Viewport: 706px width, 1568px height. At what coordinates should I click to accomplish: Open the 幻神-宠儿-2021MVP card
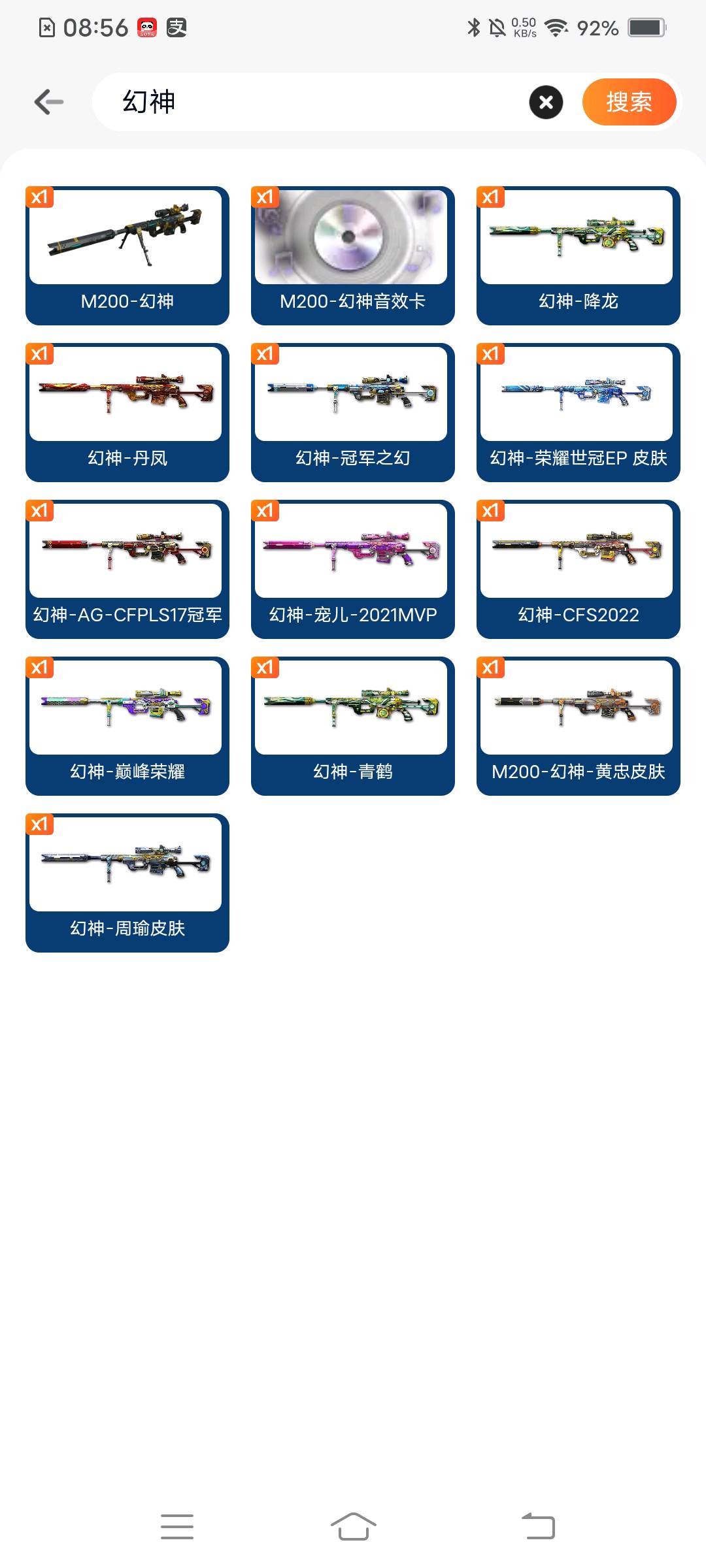pyautogui.click(x=352, y=569)
